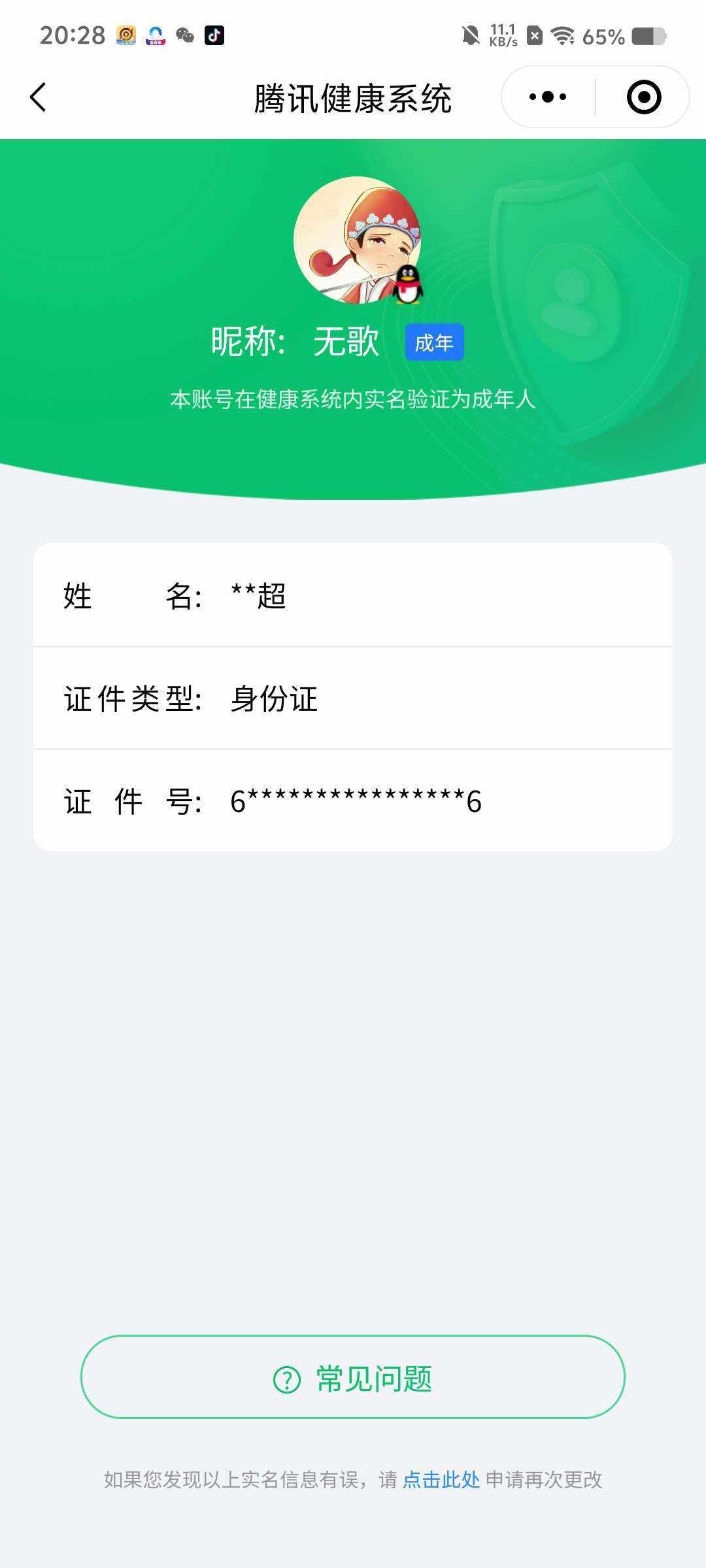Tap the 姓名 row showing **超
Screen dimensions: 706x1568
353,596
